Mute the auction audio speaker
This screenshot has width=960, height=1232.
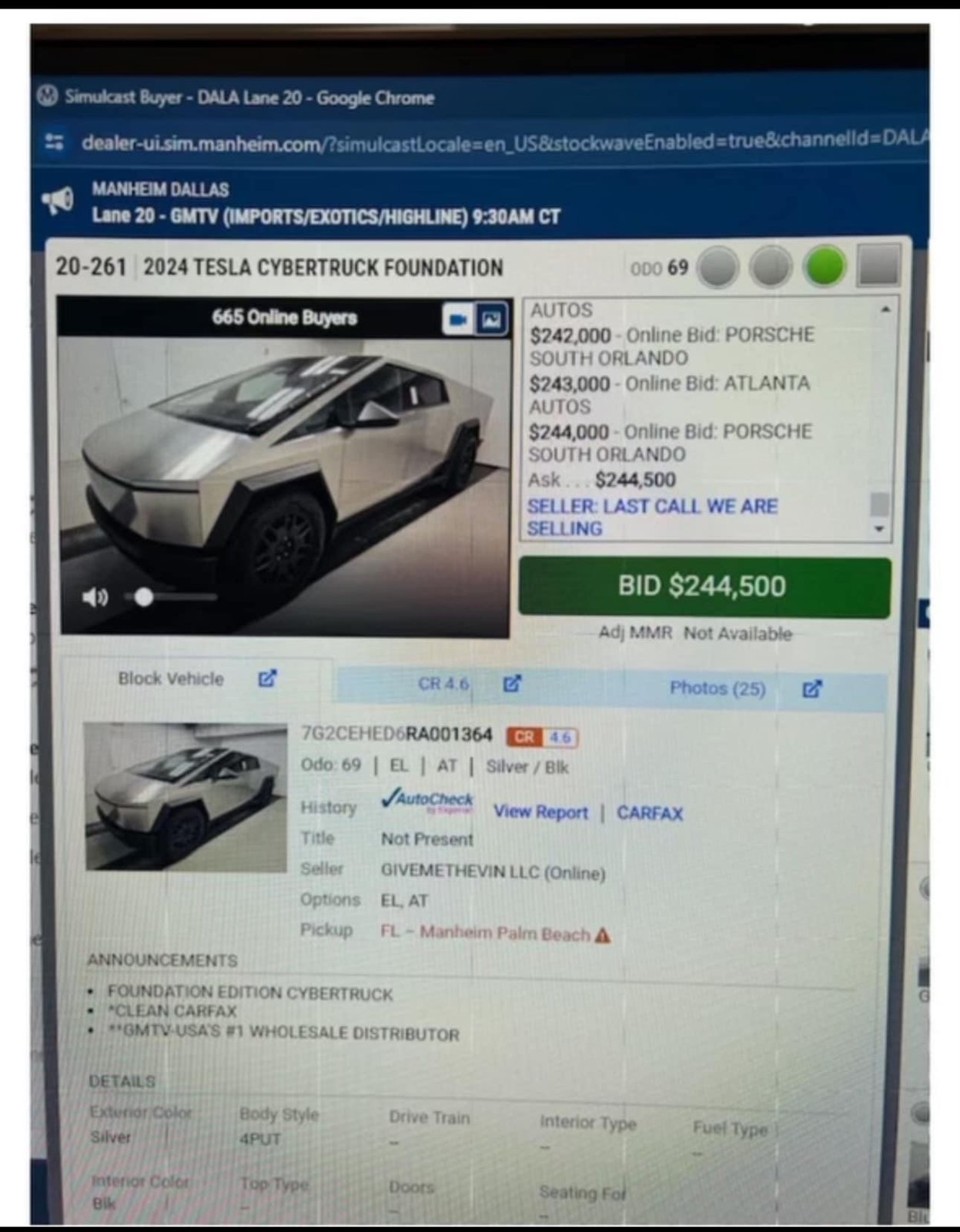point(94,598)
